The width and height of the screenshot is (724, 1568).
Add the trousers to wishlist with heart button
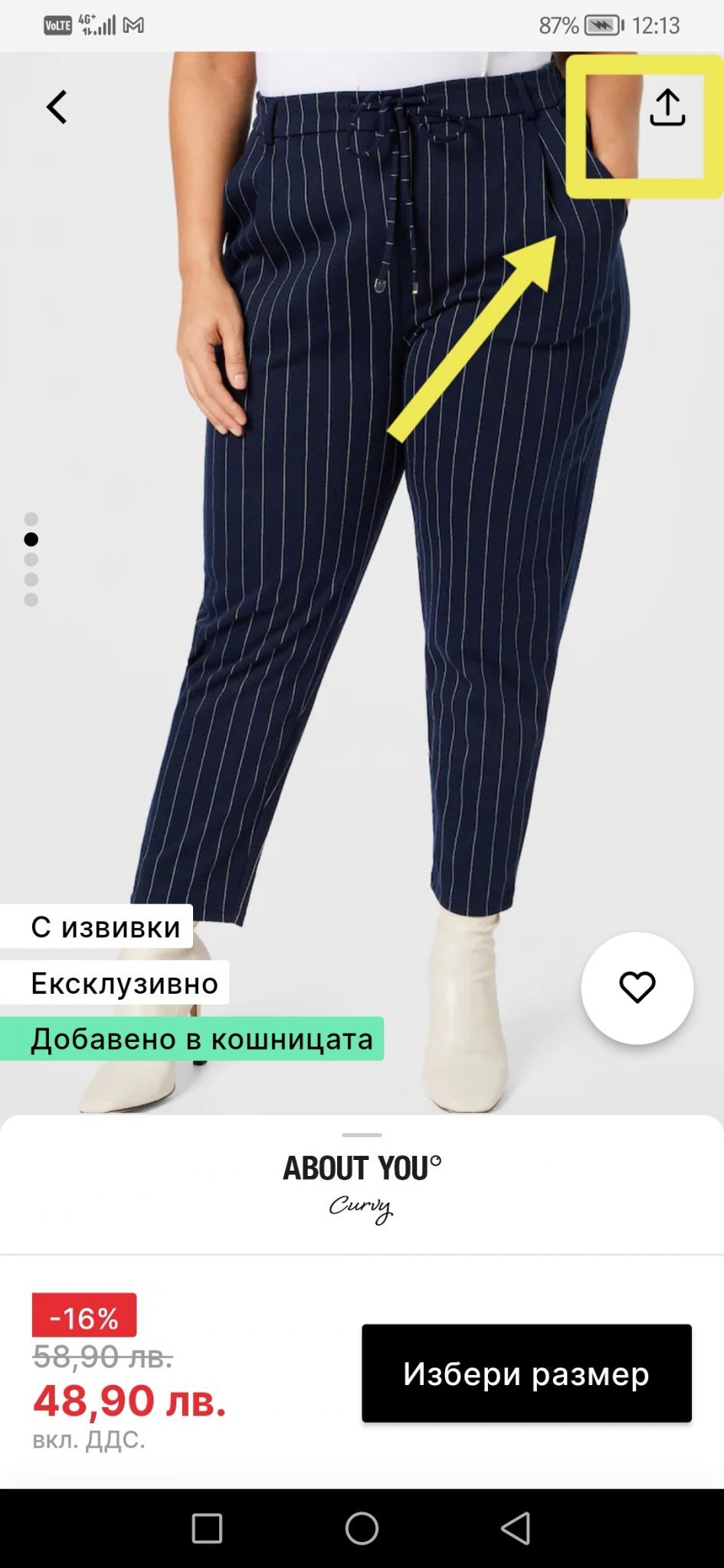(637, 988)
